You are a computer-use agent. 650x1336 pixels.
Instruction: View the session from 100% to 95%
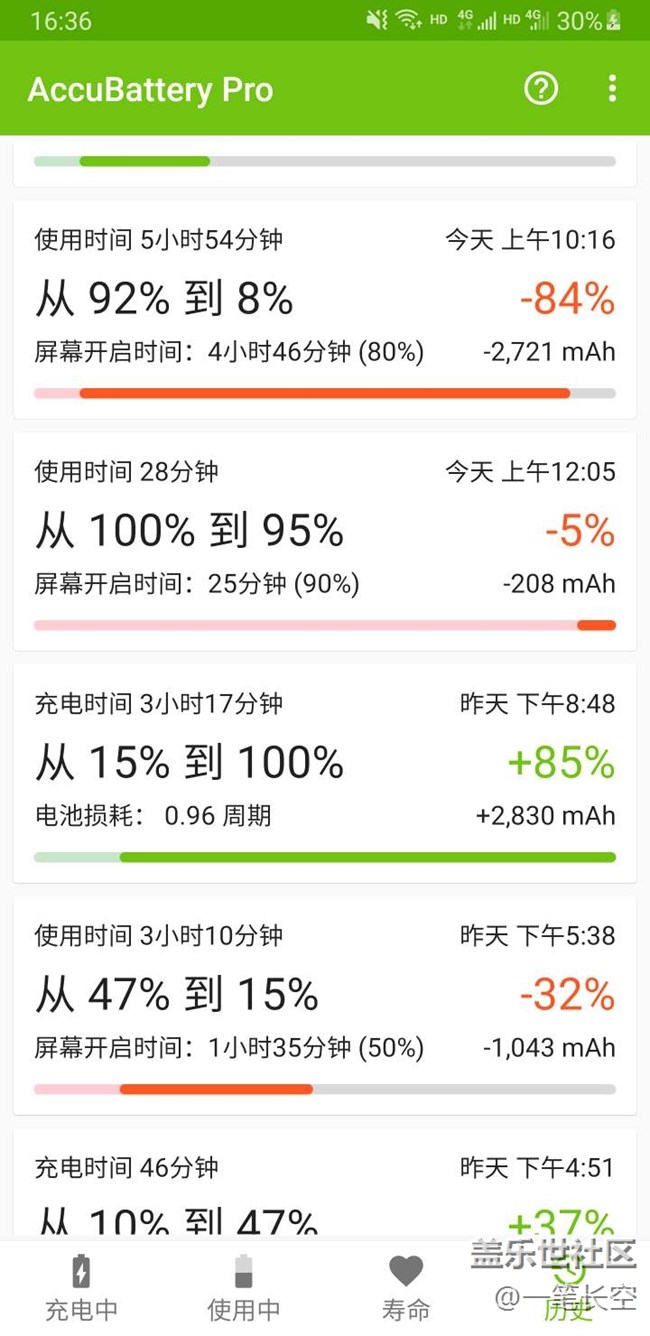(325, 541)
